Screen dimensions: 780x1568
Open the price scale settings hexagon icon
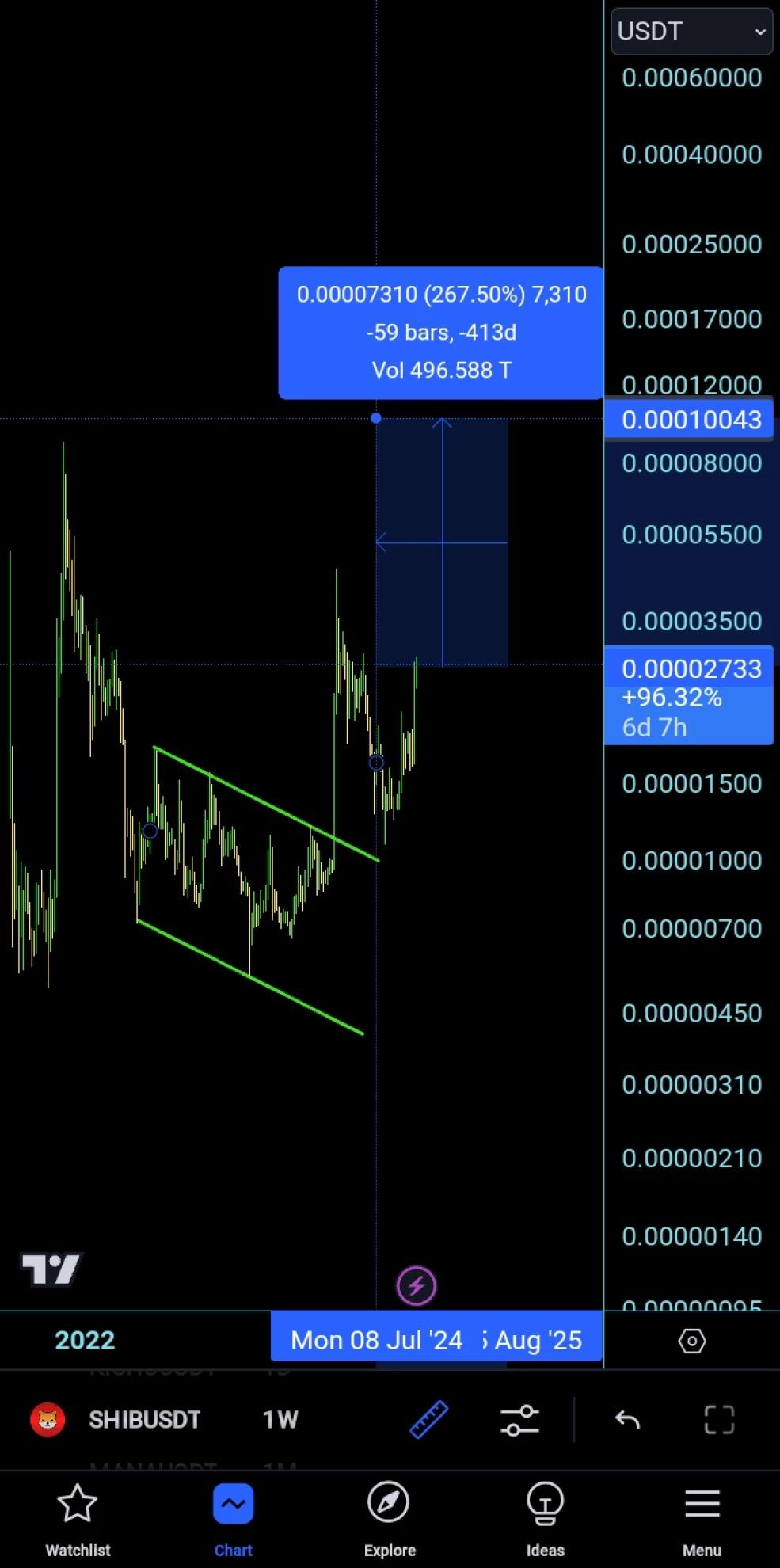click(691, 1341)
